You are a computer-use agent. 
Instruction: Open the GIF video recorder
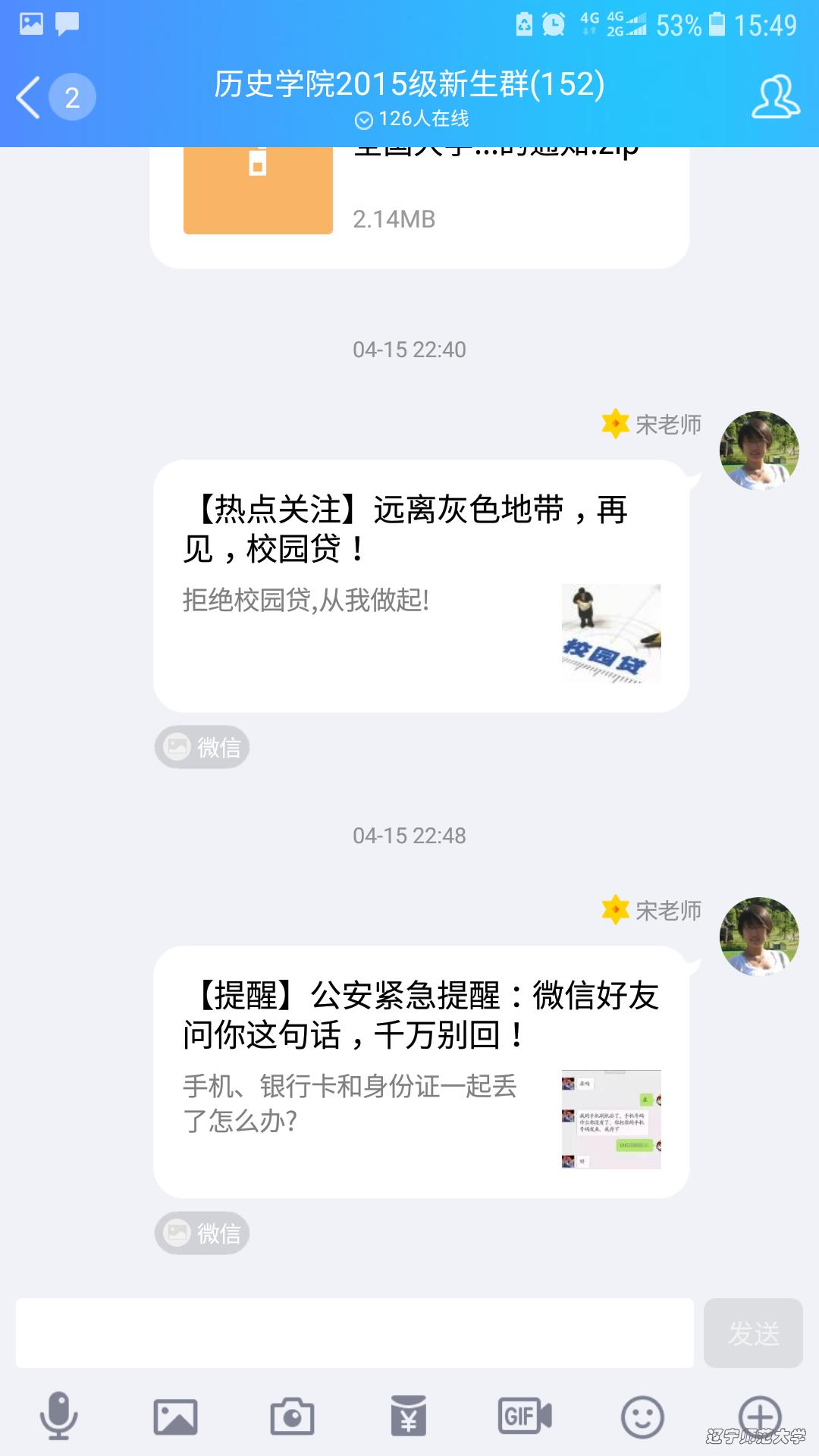pyautogui.click(x=525, y=1416)
